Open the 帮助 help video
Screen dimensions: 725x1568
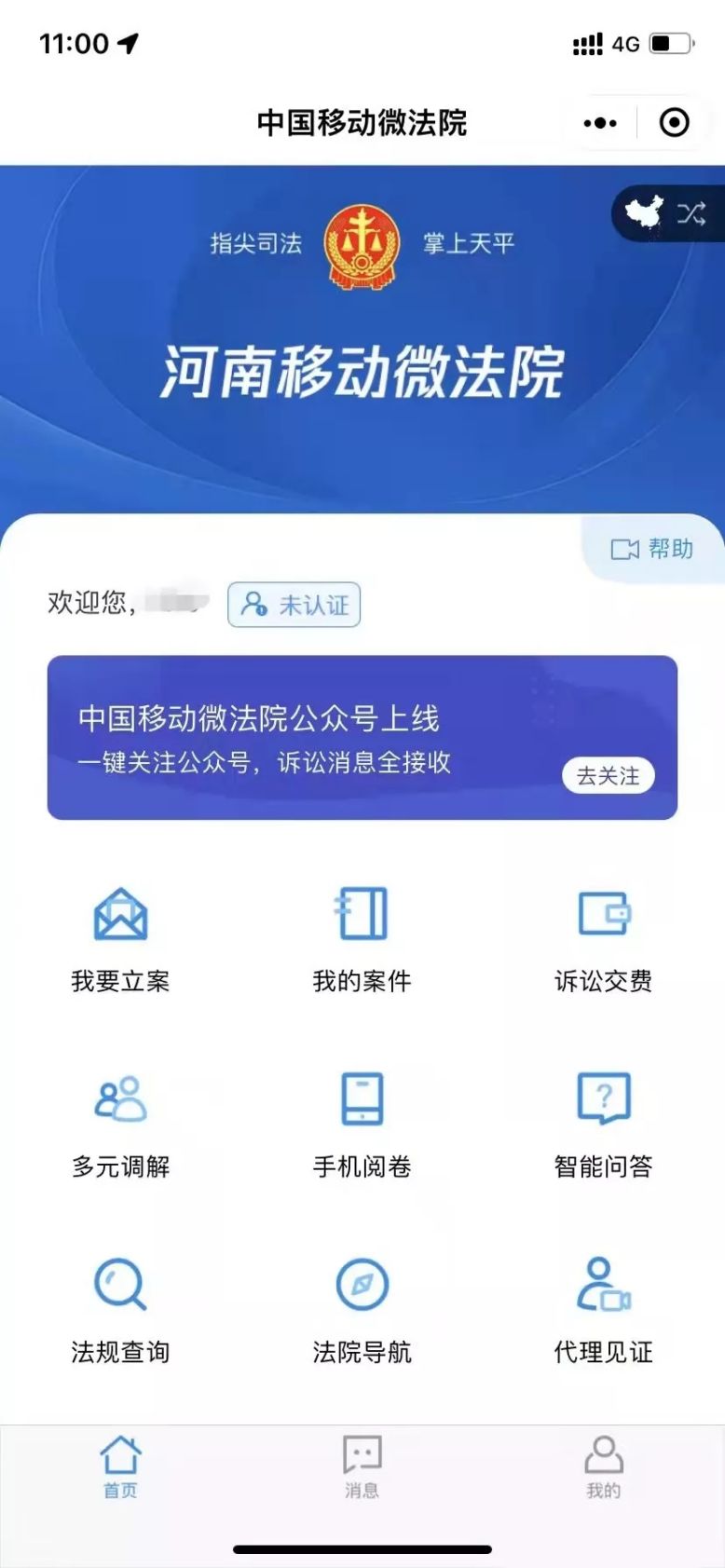click(x=653, y=549)
